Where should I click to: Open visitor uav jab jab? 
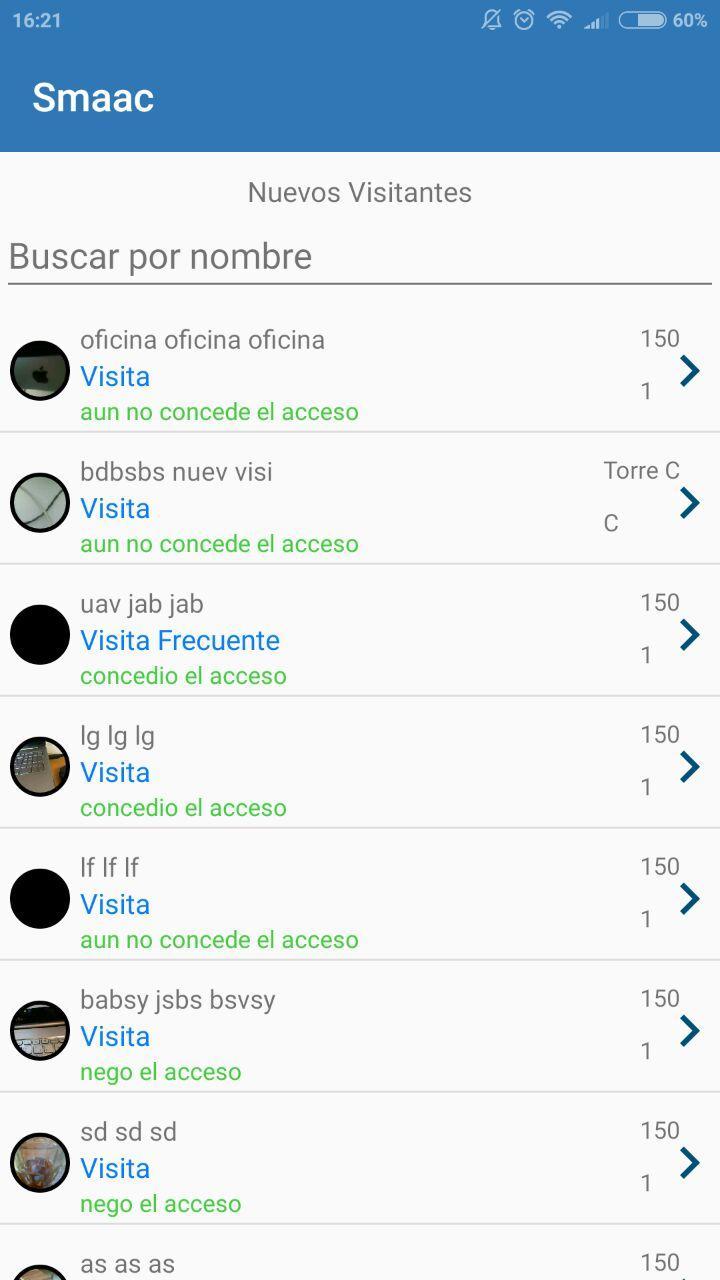[x=360, y=636]
